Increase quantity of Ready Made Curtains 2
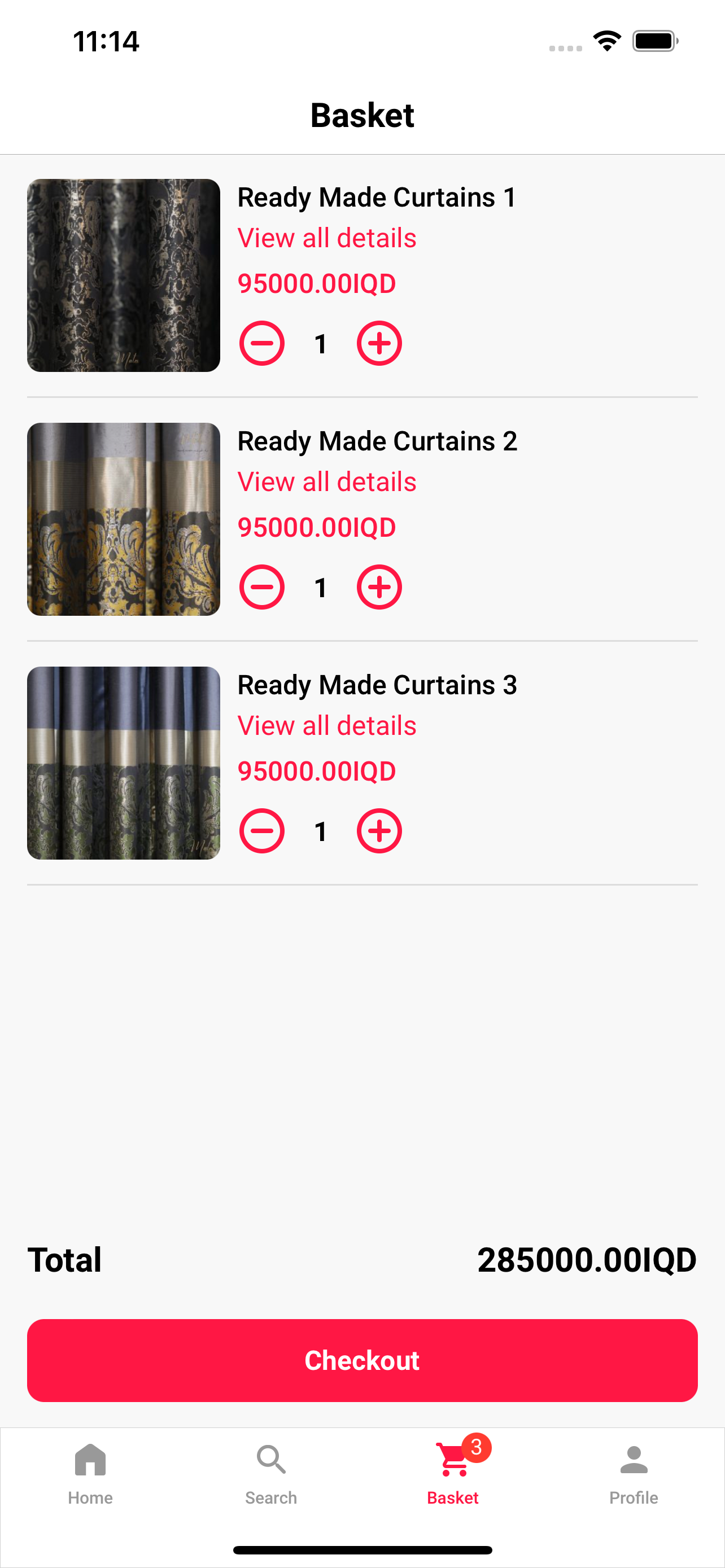The width and height of the screenshot is (725, 1568). 379,586
